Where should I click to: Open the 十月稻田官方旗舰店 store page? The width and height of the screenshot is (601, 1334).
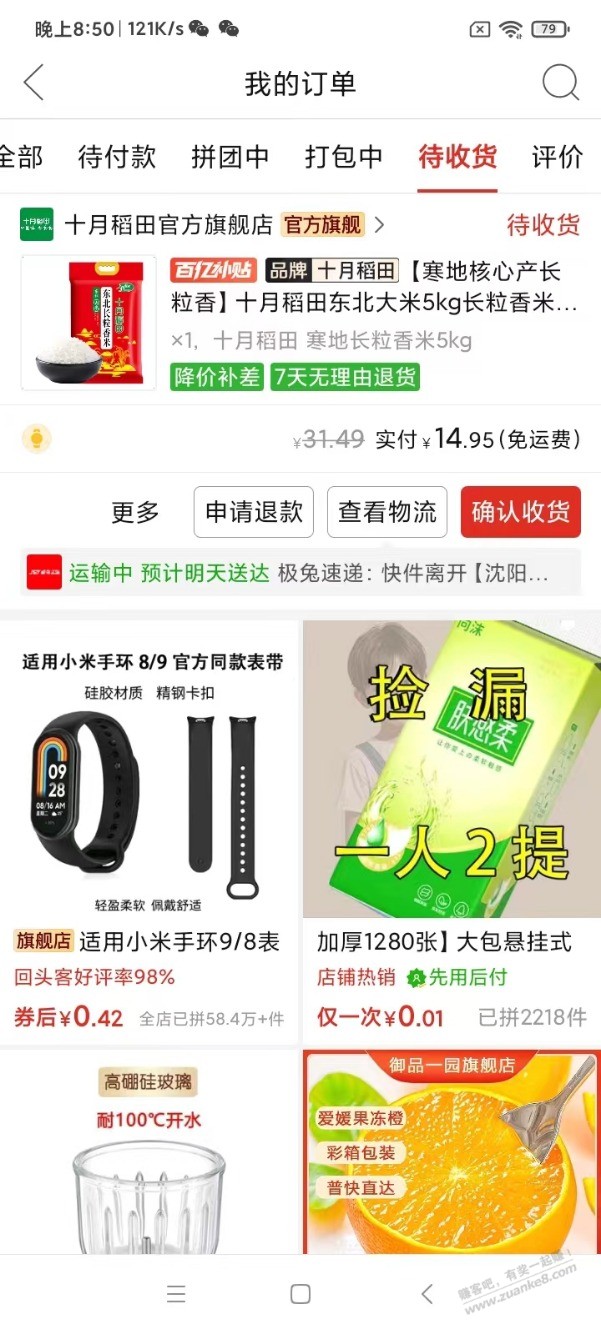click(x=168, y=225)
